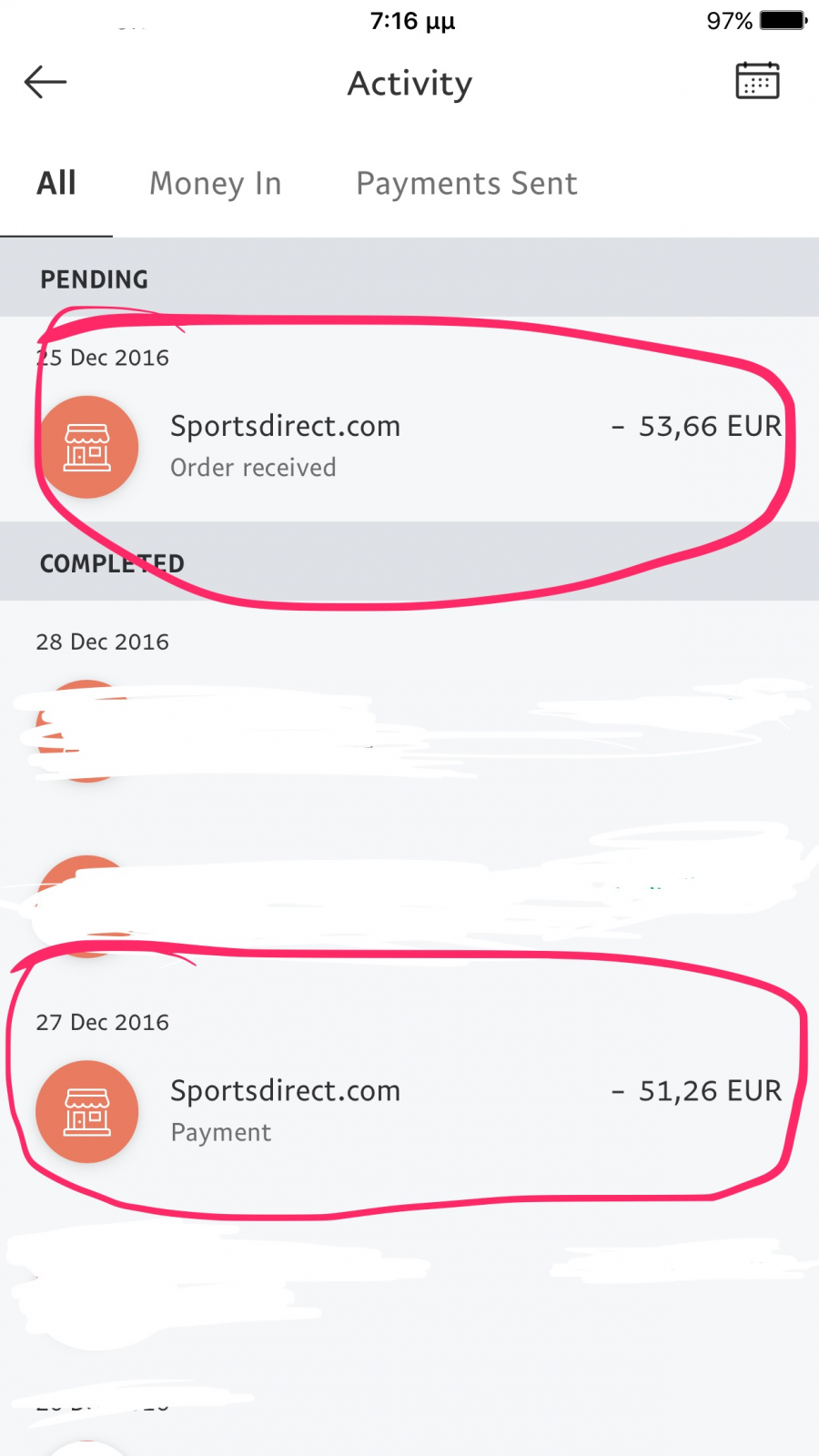The height and width of the screenshot is (1456, 819).
Task: Switch to the Payments Sent tab
Action: point(467,183)
